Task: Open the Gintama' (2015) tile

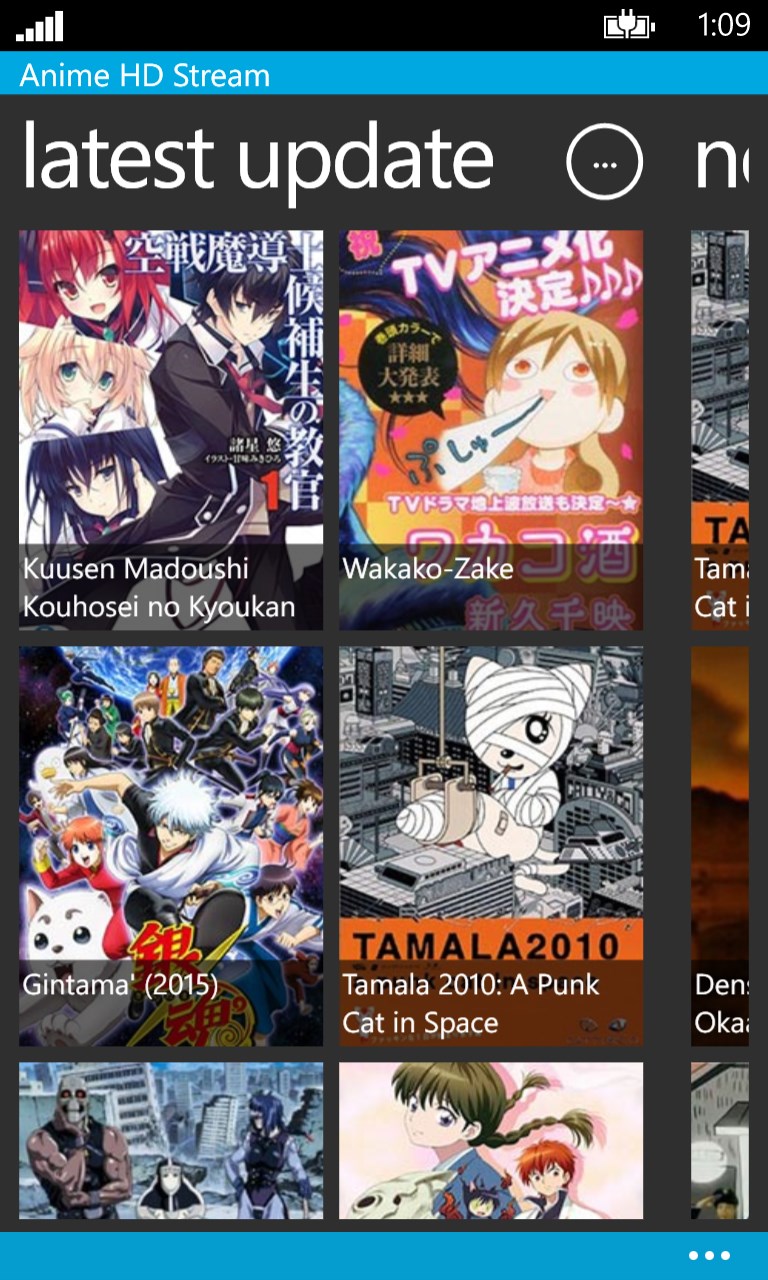Action: (171, 845)
